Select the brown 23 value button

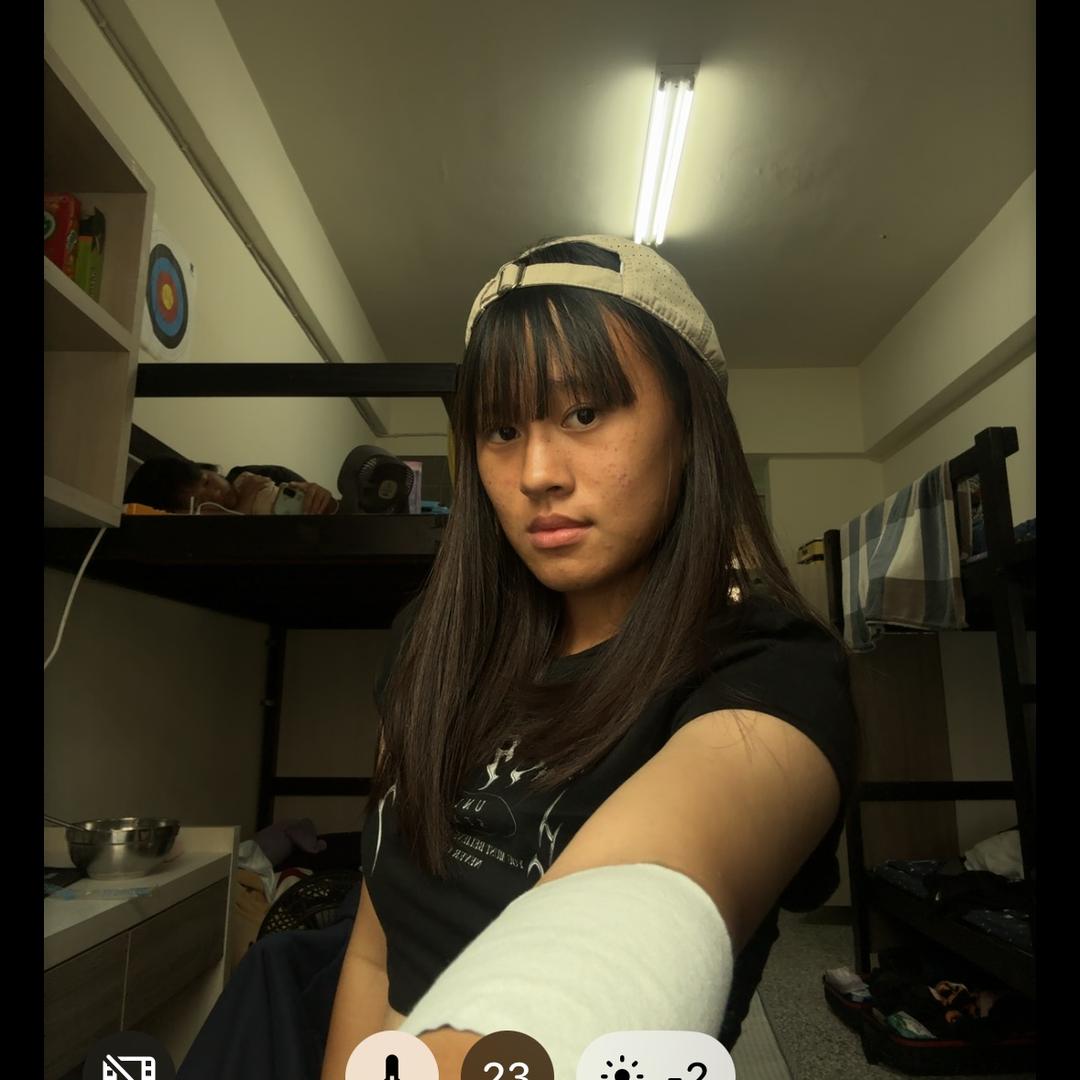[x=506, y=1062]
